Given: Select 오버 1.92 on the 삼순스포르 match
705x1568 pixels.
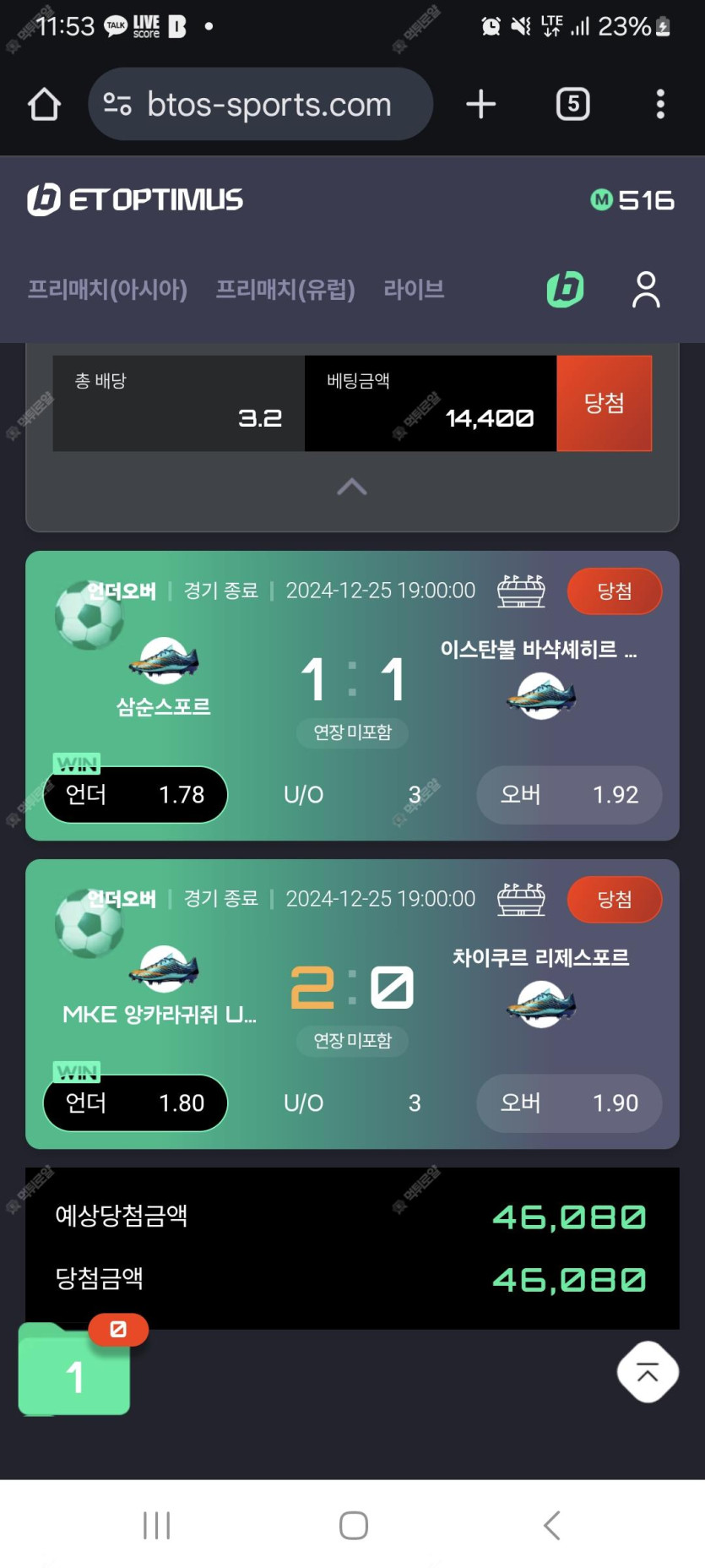Looking at the screenshot, I should click(569, 795).
